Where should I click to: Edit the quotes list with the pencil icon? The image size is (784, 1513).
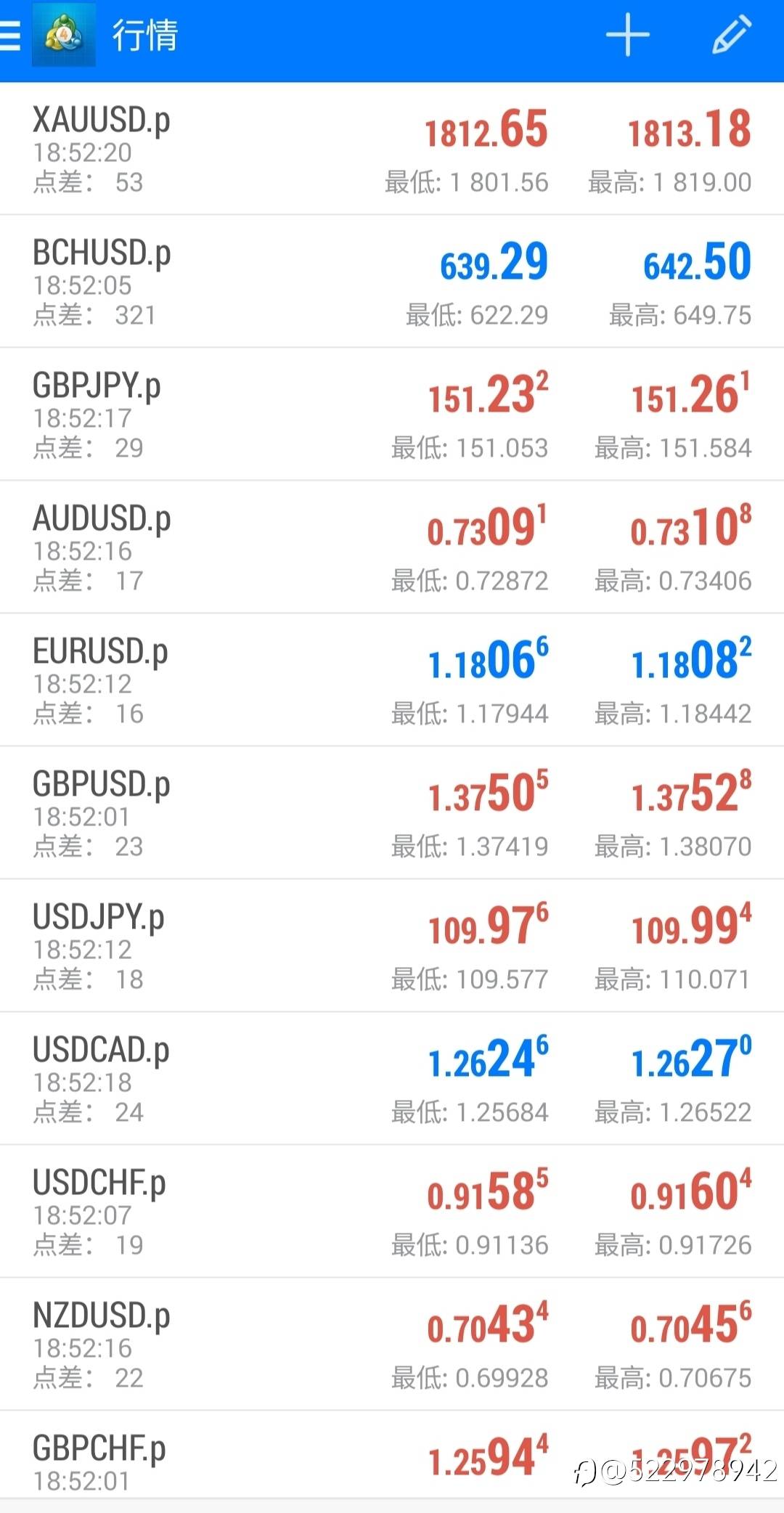point(730,35)
